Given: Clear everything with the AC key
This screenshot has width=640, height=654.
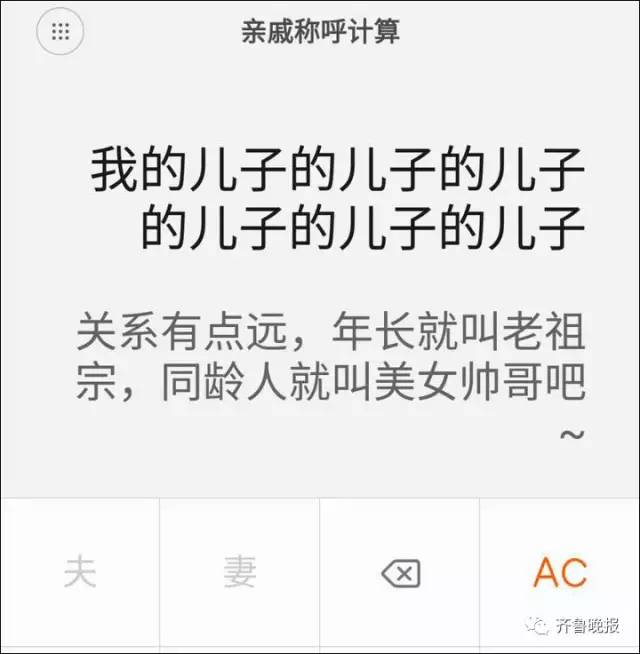Looking at the screenshot, I should 560,573.
